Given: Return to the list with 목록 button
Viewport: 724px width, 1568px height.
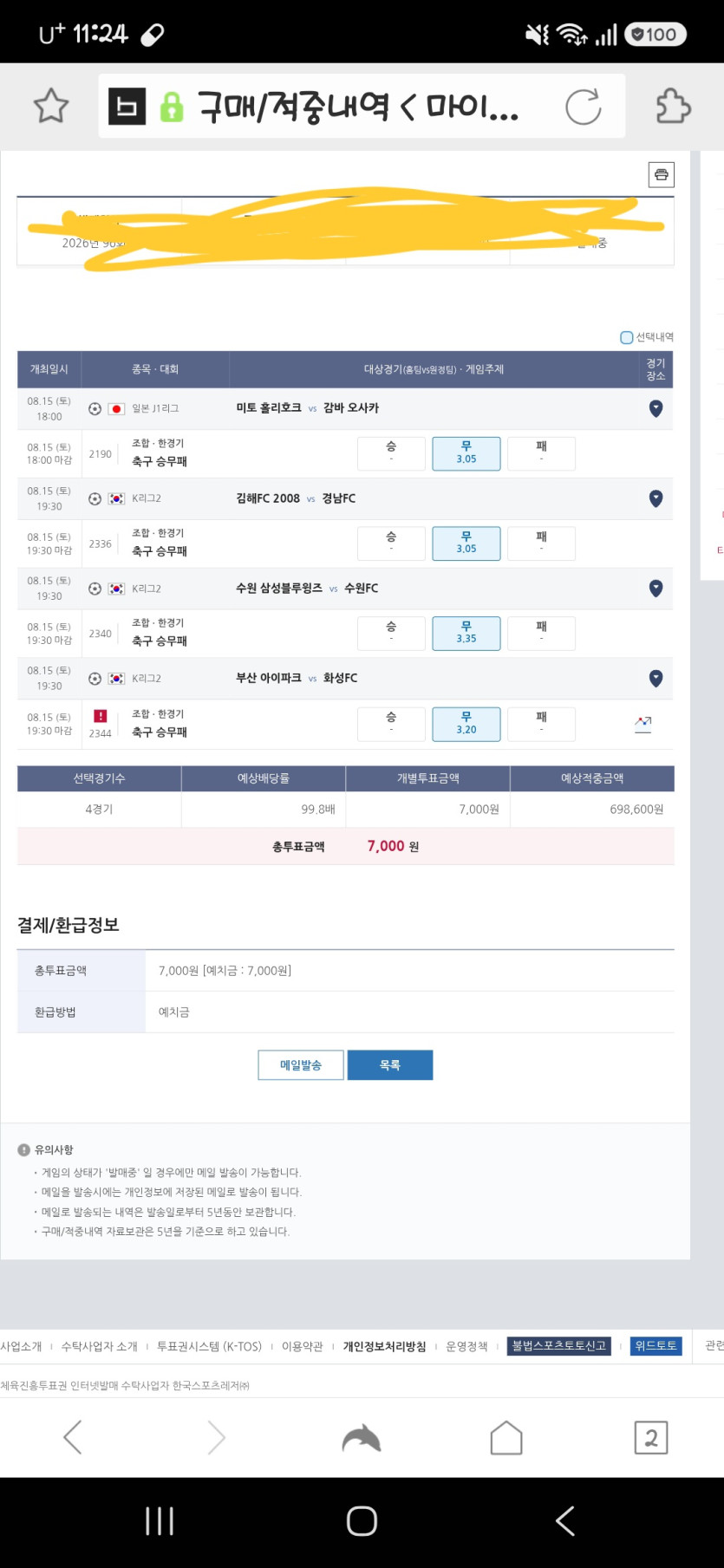Looking at the screenshot, I should click(x=390, y=1065).
